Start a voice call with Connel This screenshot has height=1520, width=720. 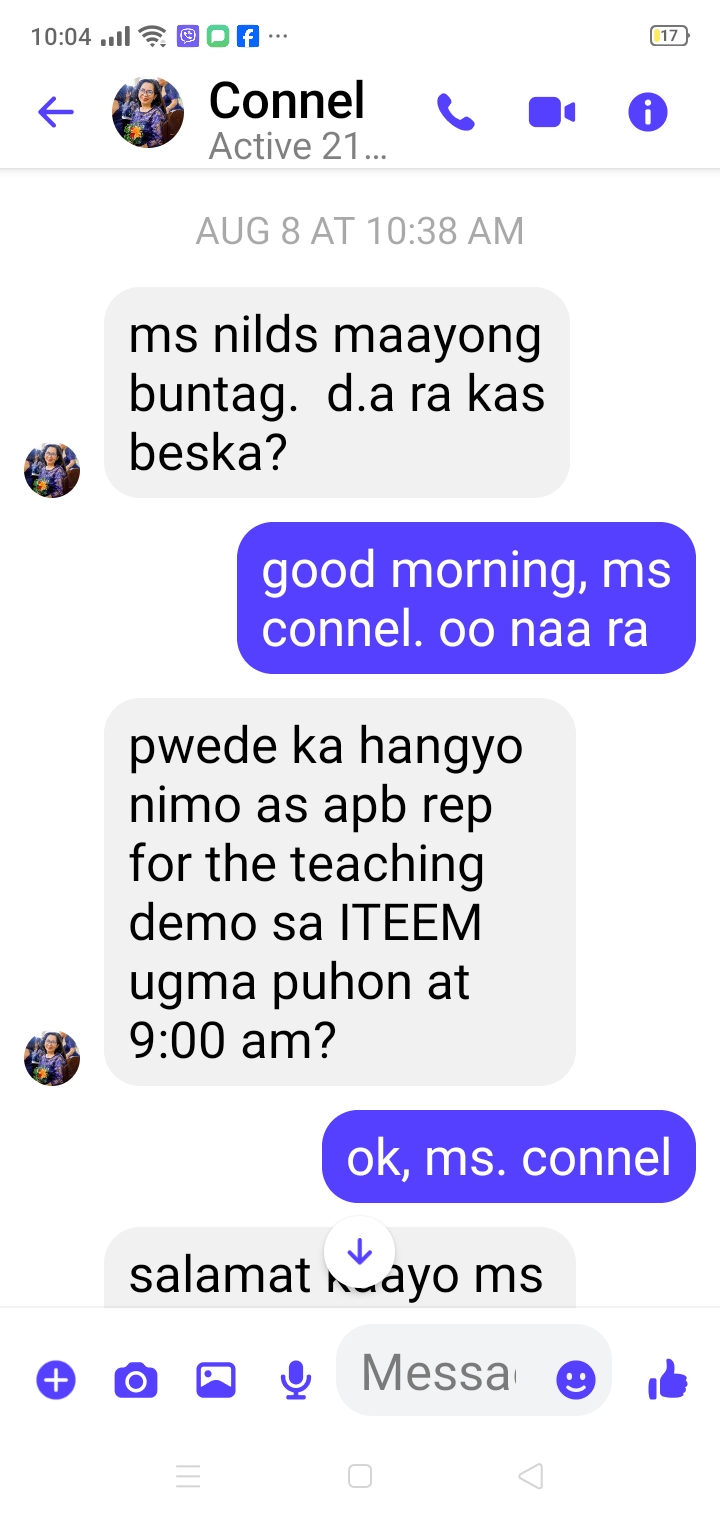pos(456,113)
